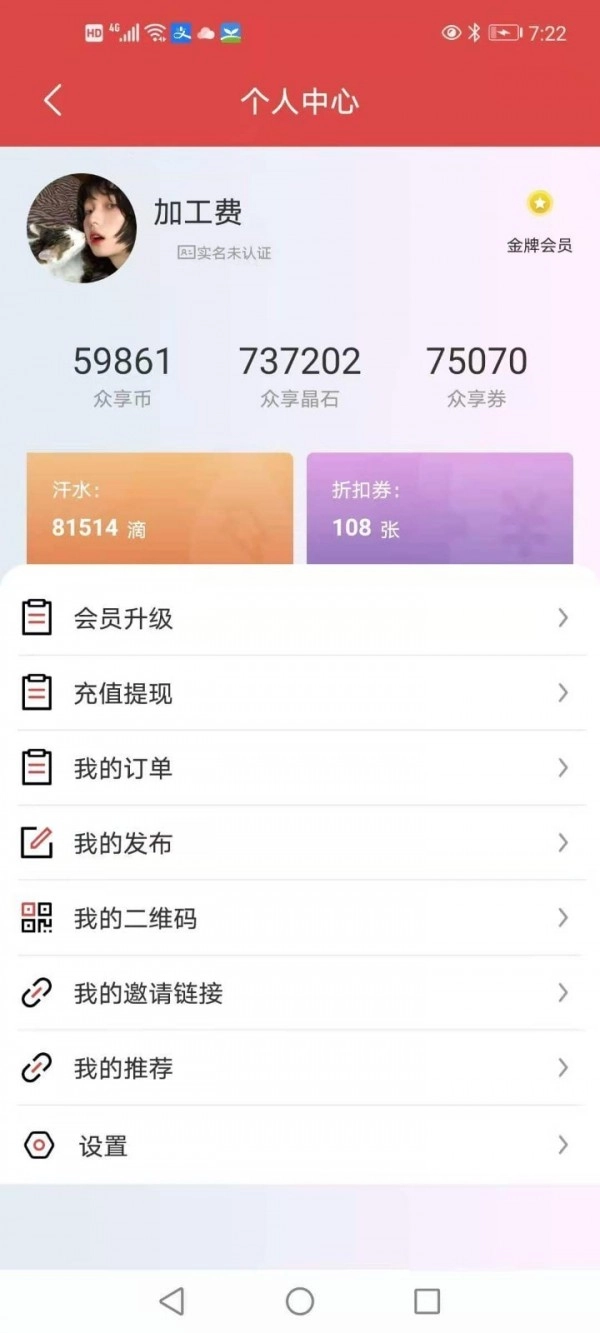View the 折扣券 discount coupons card
The width and height of the screenshot is (600, 1333).
coord(440,508)
